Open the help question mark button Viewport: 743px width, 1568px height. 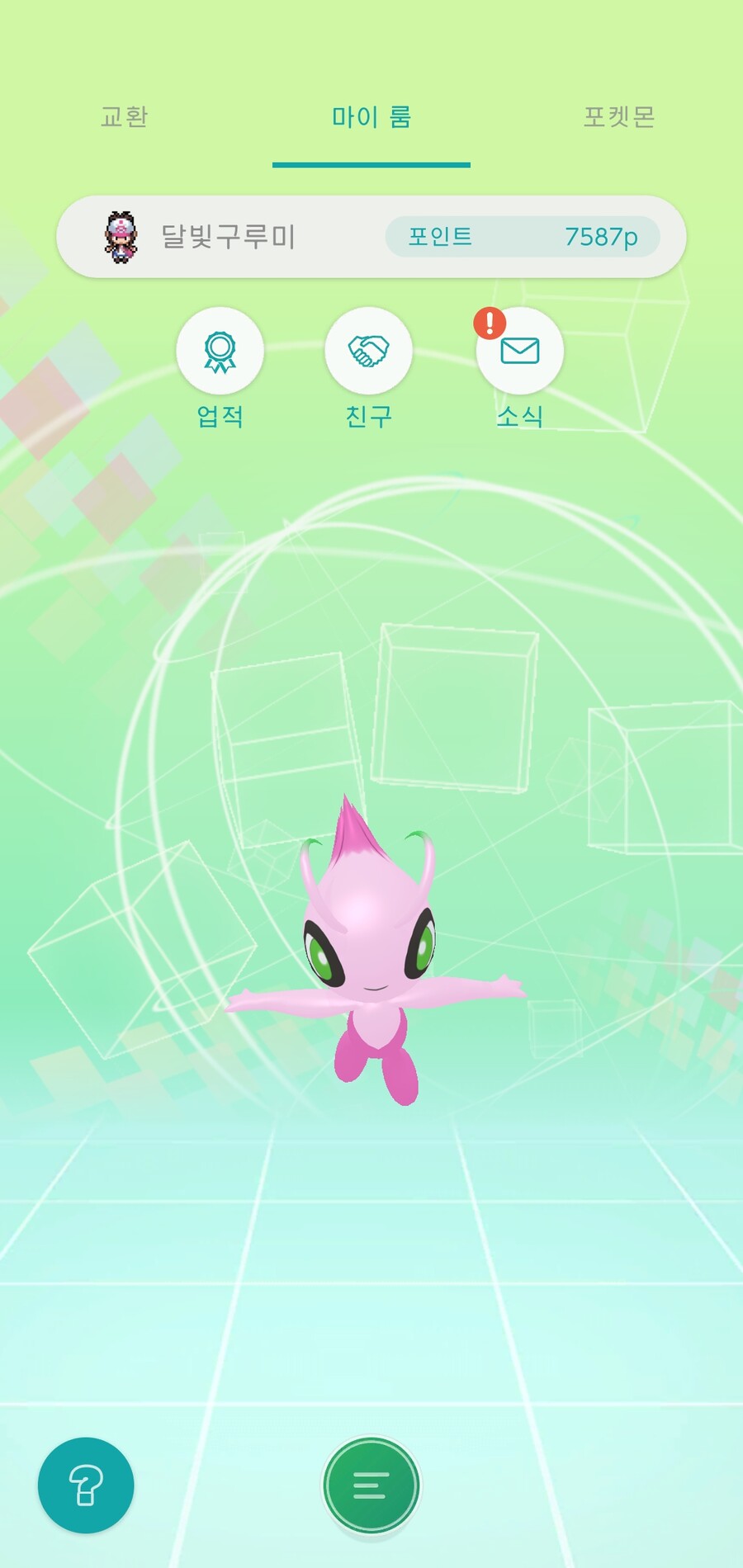pyautogui.click(x=86, y=1485)
